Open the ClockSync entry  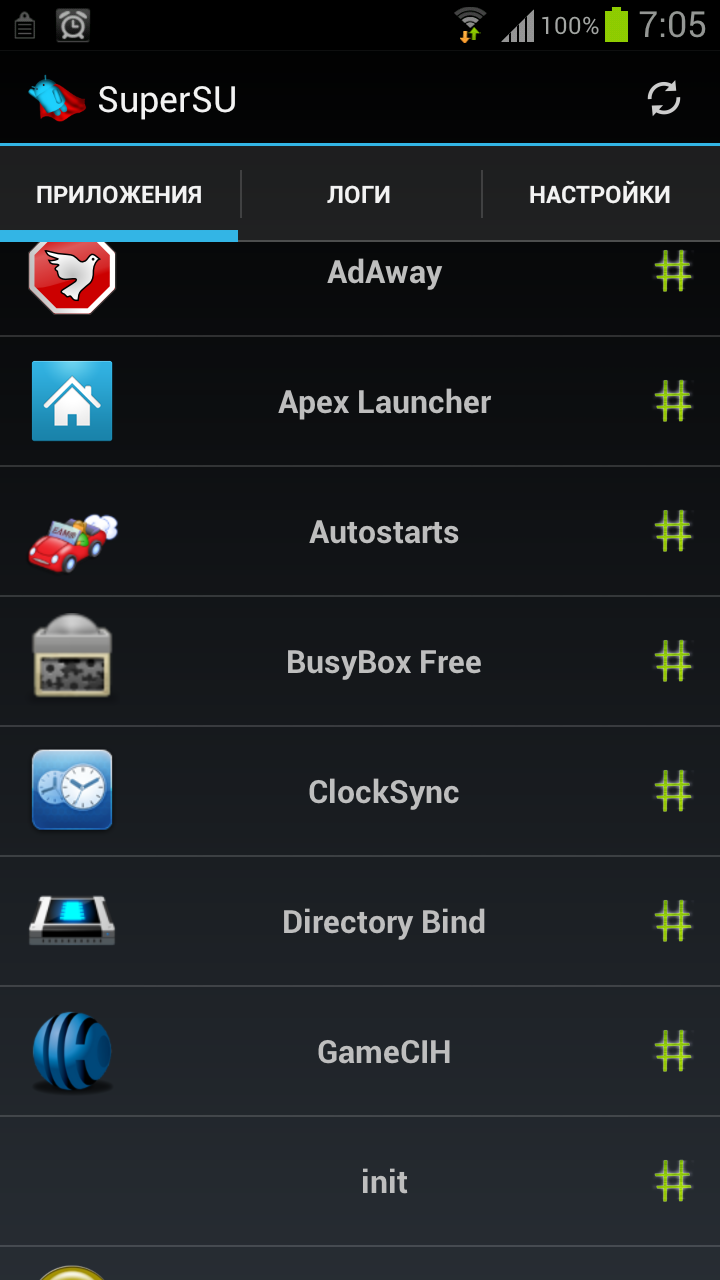(x=360, y=792)
